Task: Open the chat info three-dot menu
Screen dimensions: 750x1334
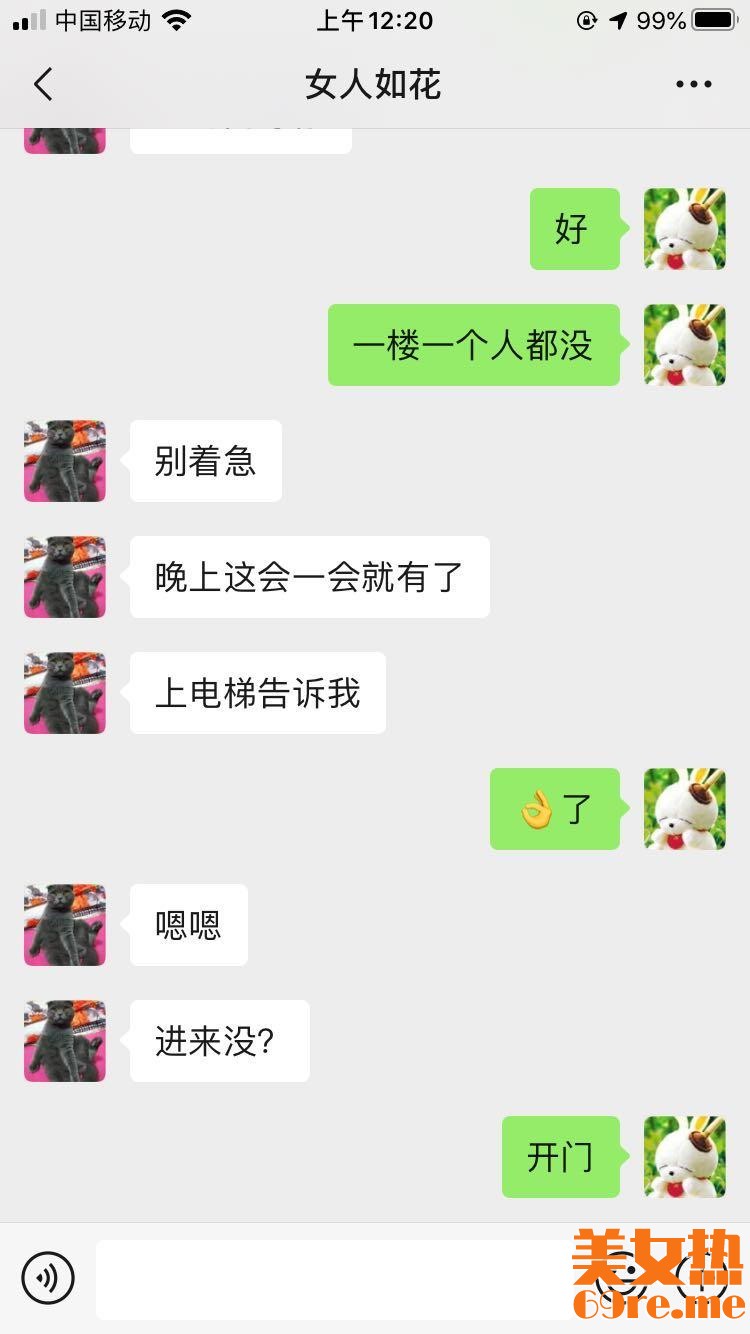Action: pyautogui.click(x=693, y=85)
